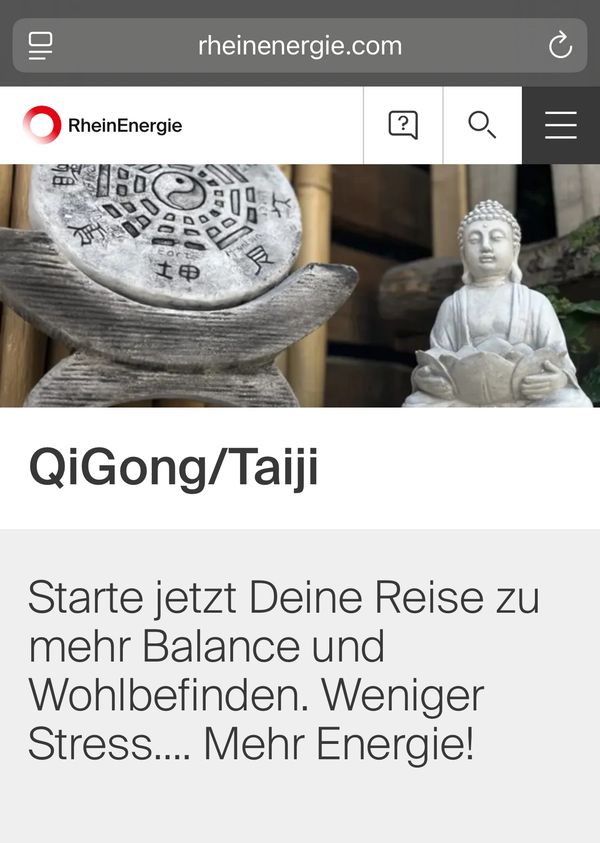This screenshot has height=843, width=600.
Task: Open the browser page options icon
Action: [41, 45]
